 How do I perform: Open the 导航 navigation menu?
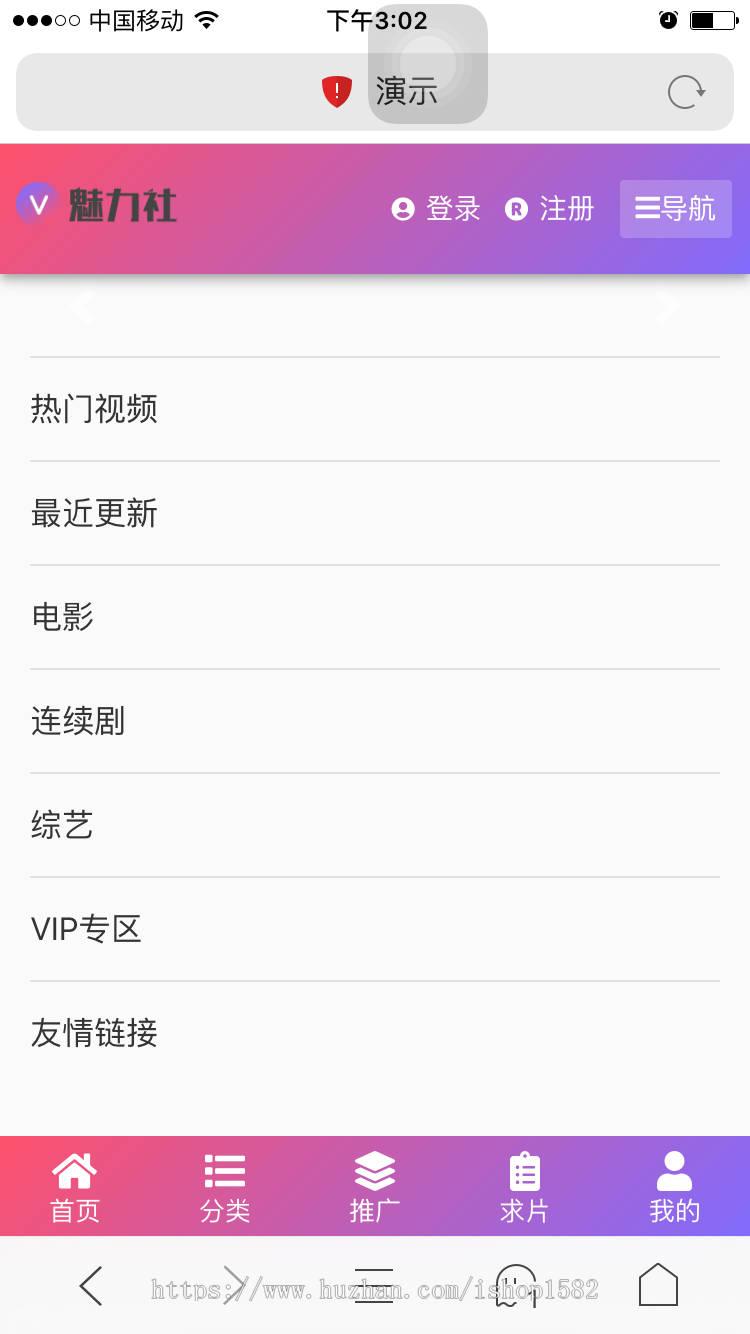coord(676,209)
